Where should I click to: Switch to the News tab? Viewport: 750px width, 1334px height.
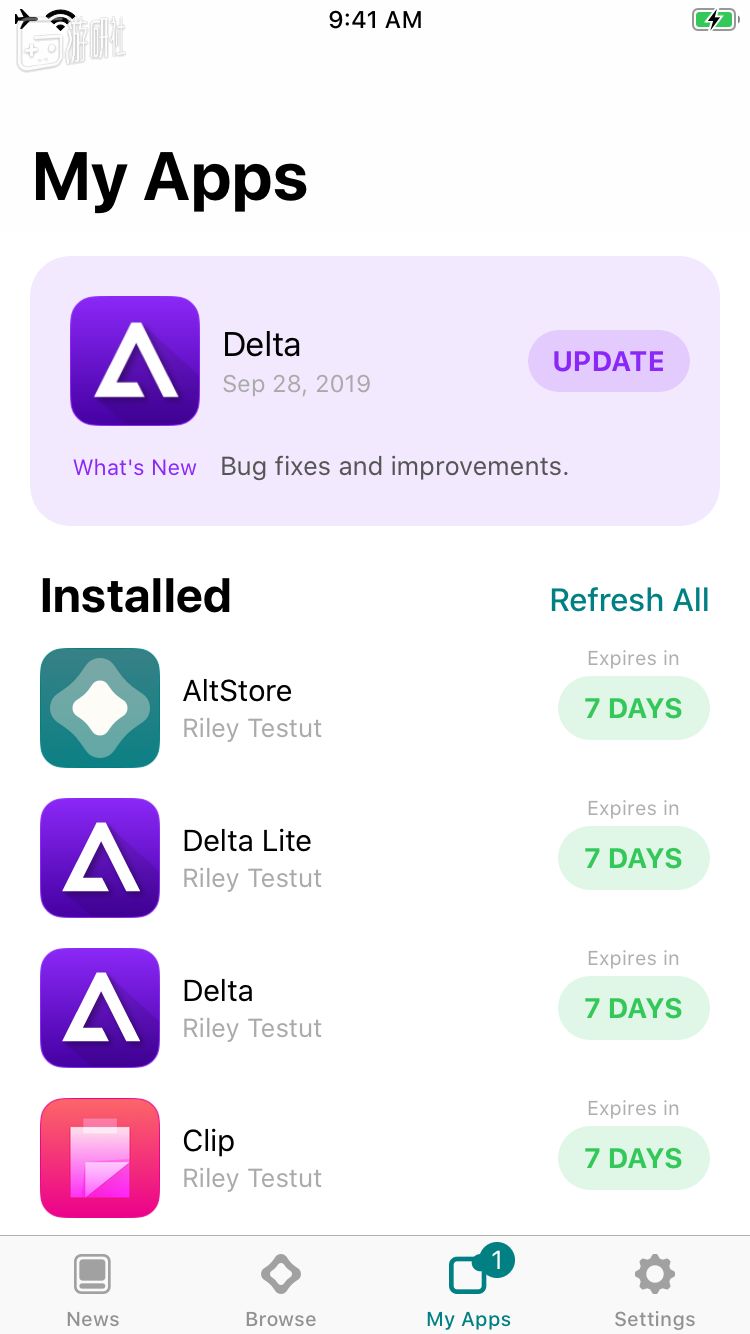[x=92, y=1285]
